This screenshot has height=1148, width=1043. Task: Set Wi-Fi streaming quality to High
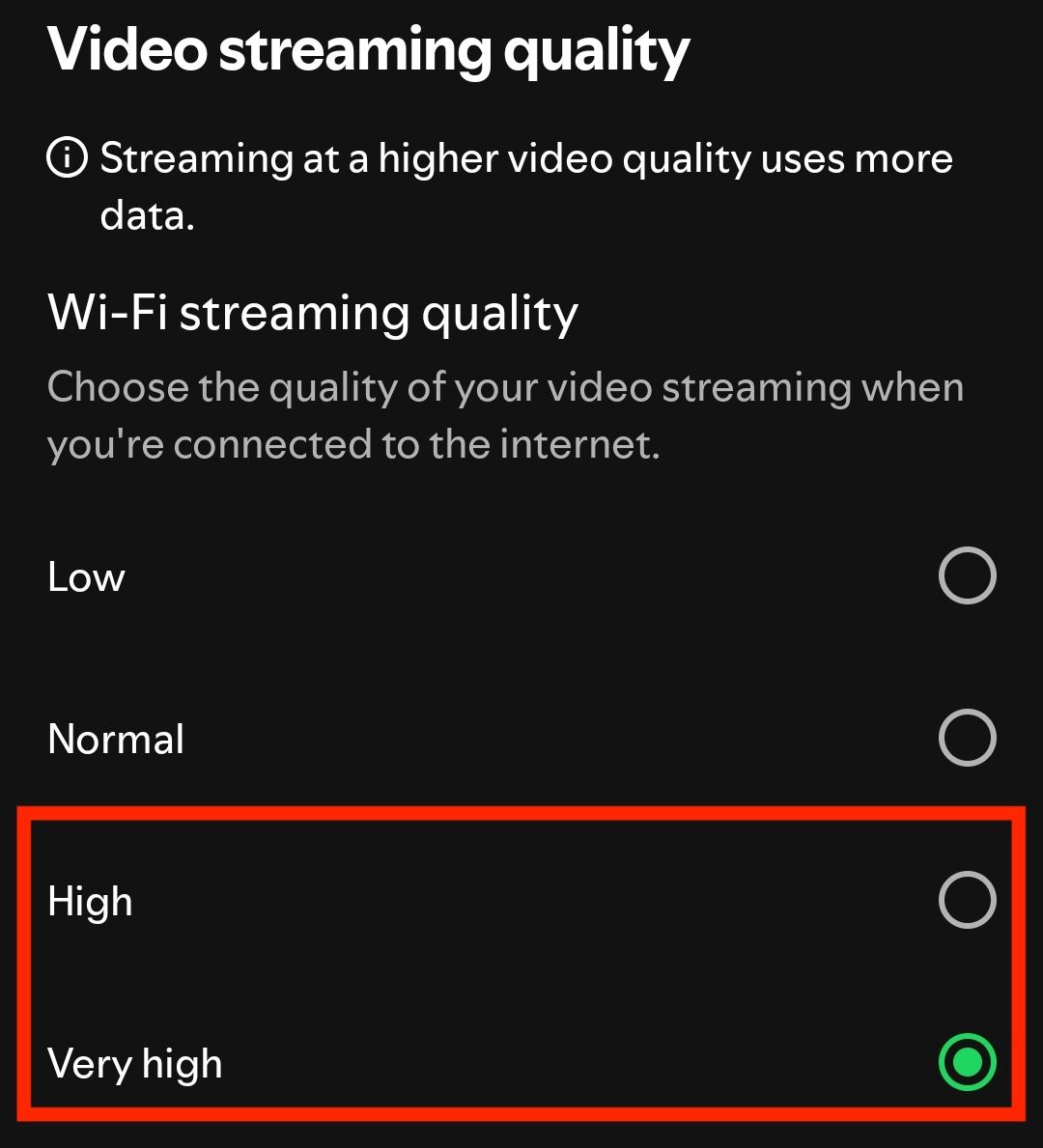click(x=967, y=900)
